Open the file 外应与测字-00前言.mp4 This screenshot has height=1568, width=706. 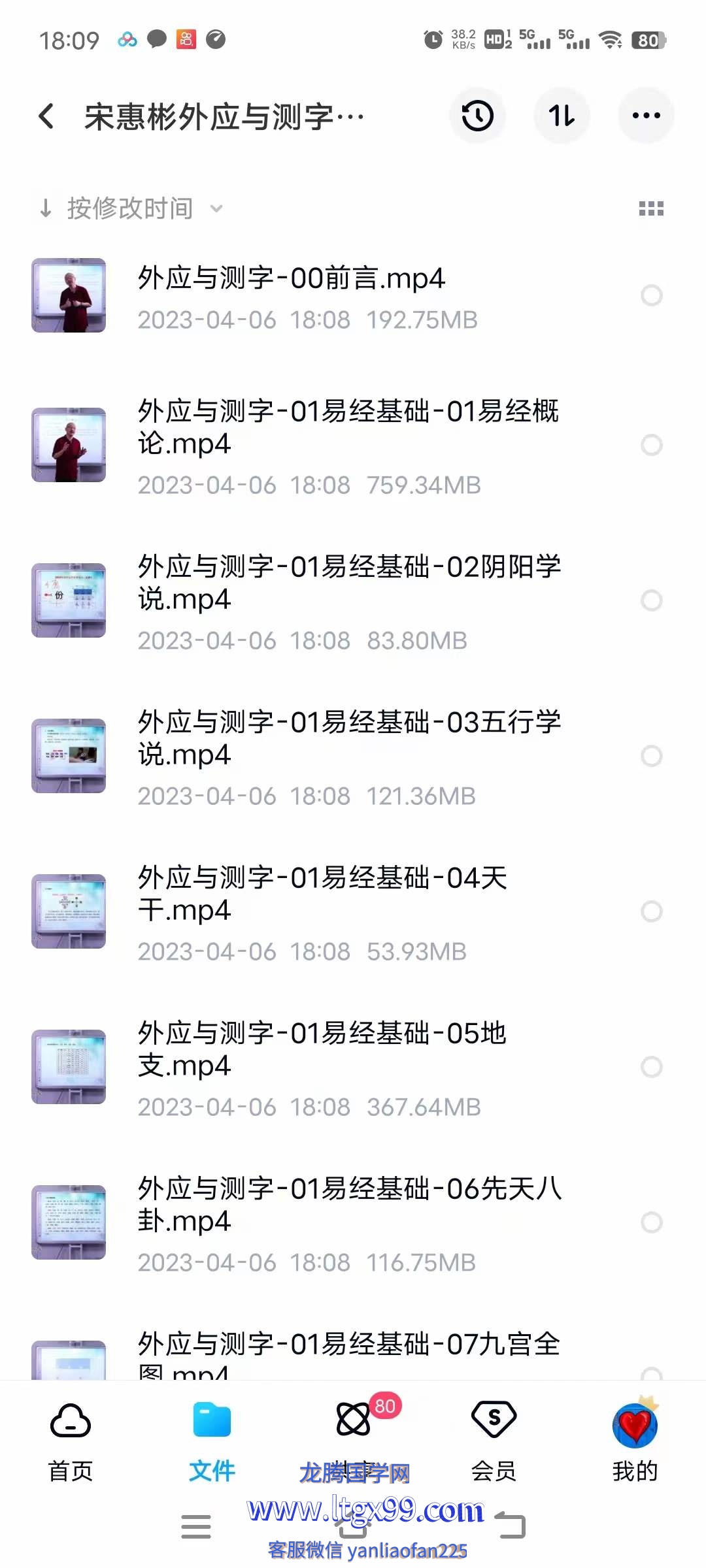point(291,279)
